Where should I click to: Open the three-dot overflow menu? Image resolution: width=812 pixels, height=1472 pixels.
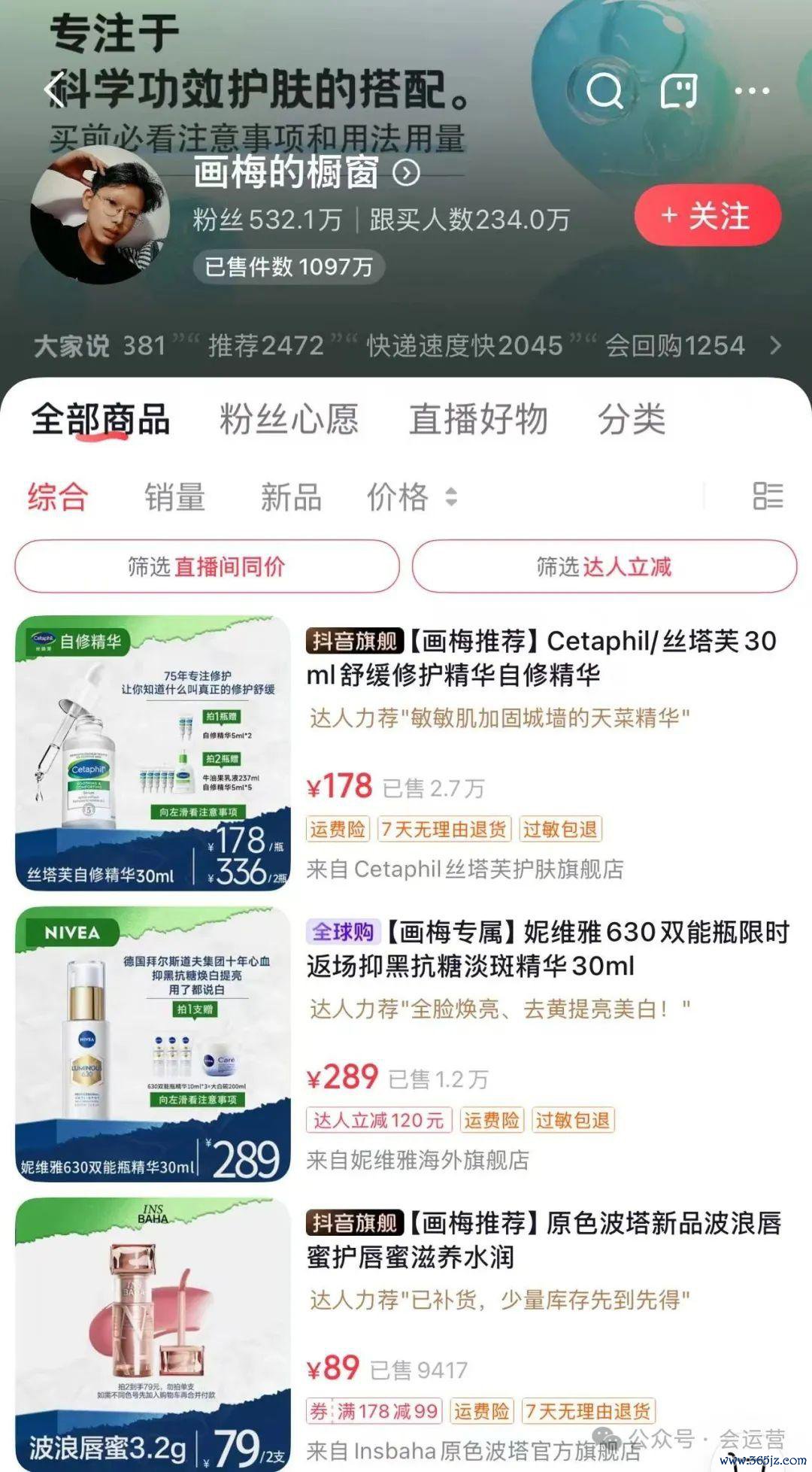[x=751, y=91]
